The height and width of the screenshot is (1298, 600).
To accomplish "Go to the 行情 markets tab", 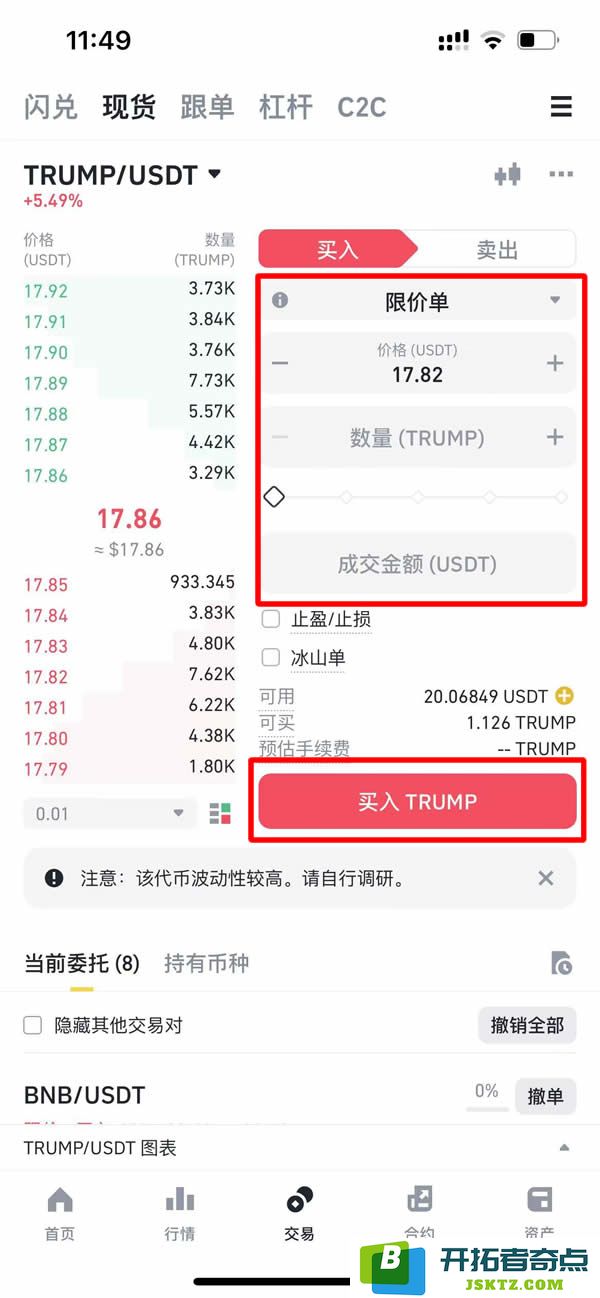I will coord(180,1214).
